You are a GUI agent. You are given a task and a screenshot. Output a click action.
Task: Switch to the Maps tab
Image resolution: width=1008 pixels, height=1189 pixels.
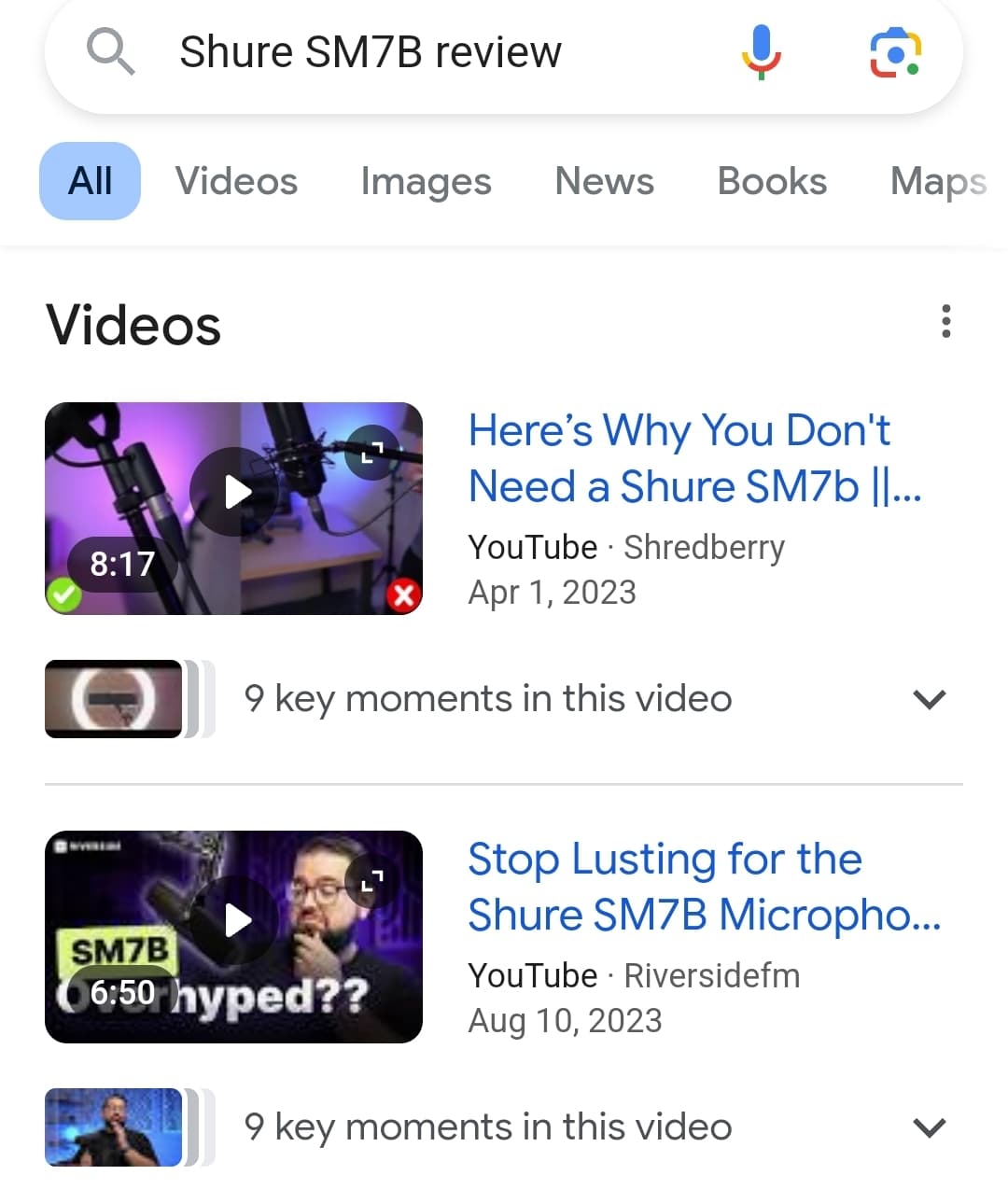937,181
